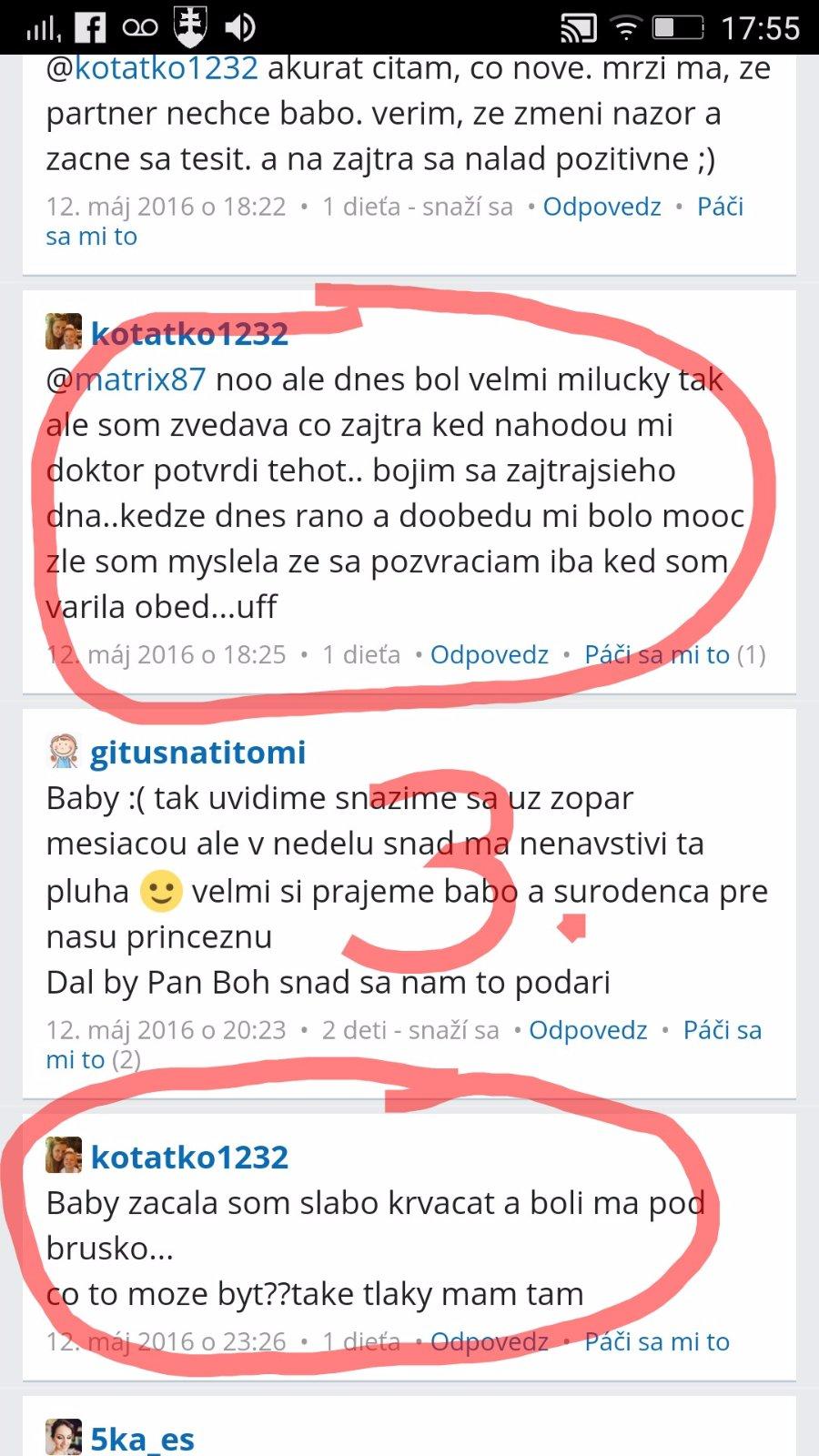Tap the avatar next to 5ka_es
The image size is (819, 1456).
[63, 1438]
